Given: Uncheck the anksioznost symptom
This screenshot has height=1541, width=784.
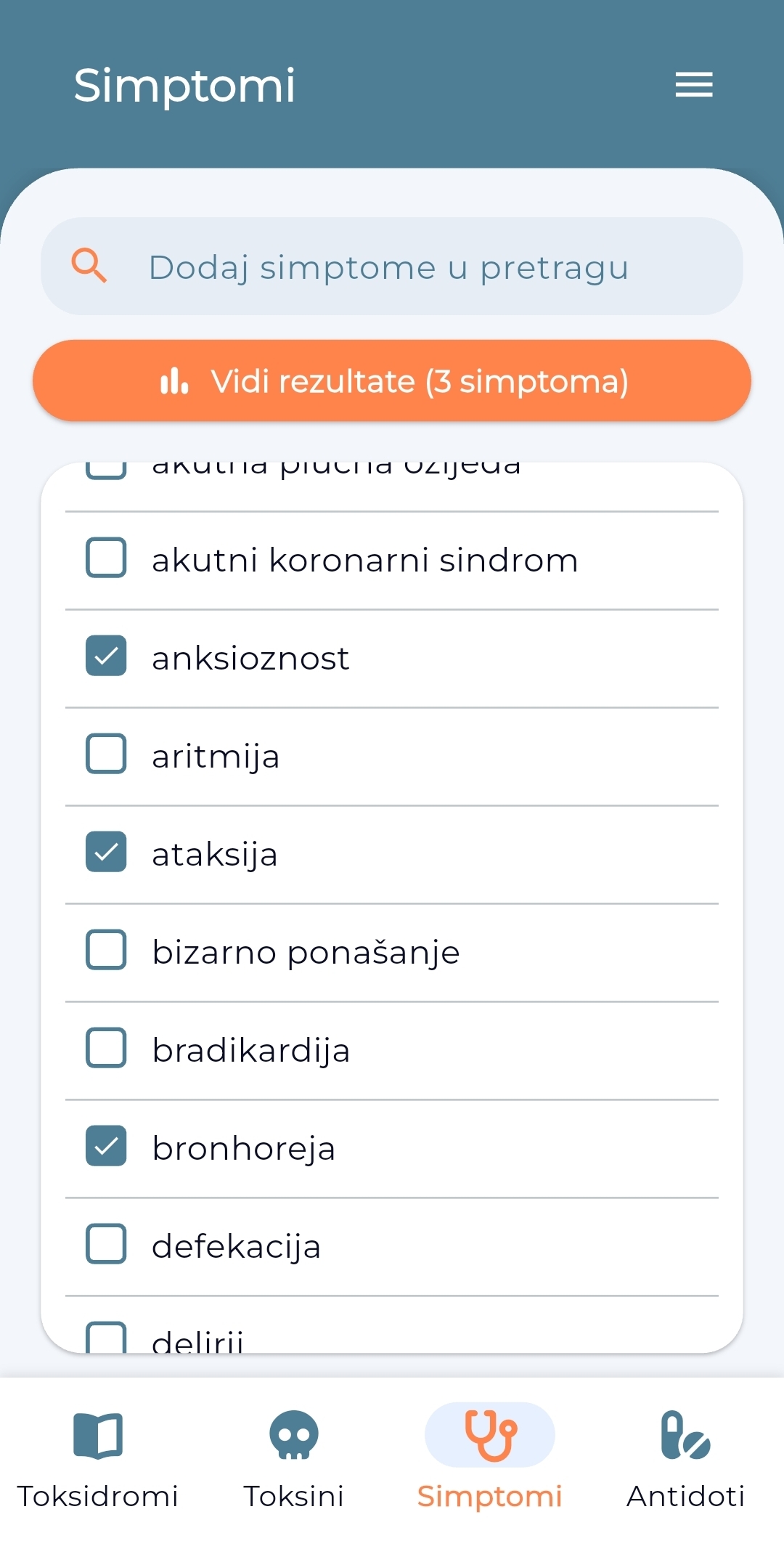Looking at the screenshot, I should [106, 656].
